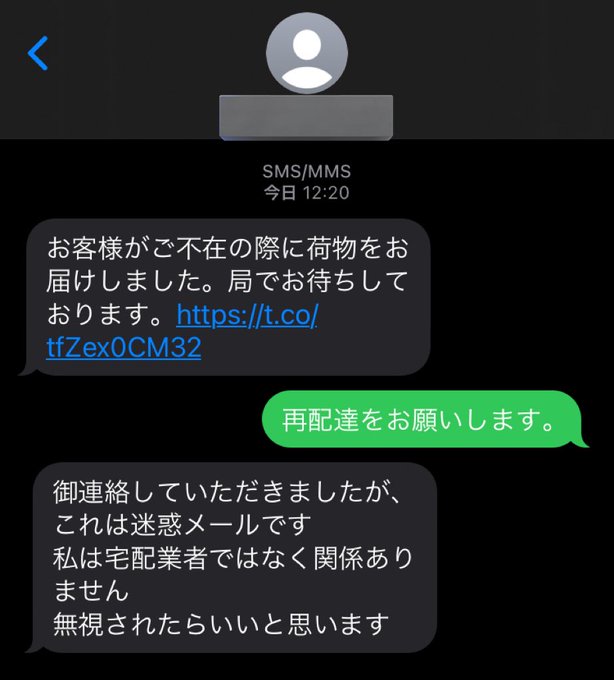Go back to the message list
The height and width of the screenshot is (680, 614).
pyautogui.click(x=38, y=52)
